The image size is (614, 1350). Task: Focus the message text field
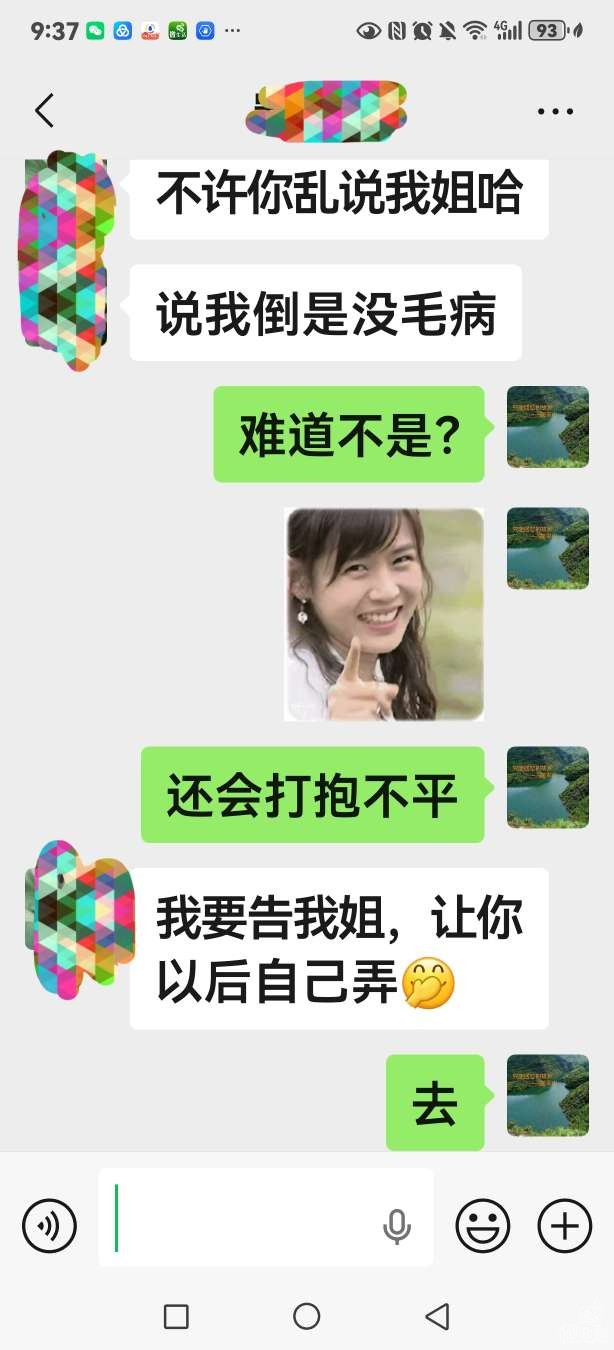coord(240,1218)
